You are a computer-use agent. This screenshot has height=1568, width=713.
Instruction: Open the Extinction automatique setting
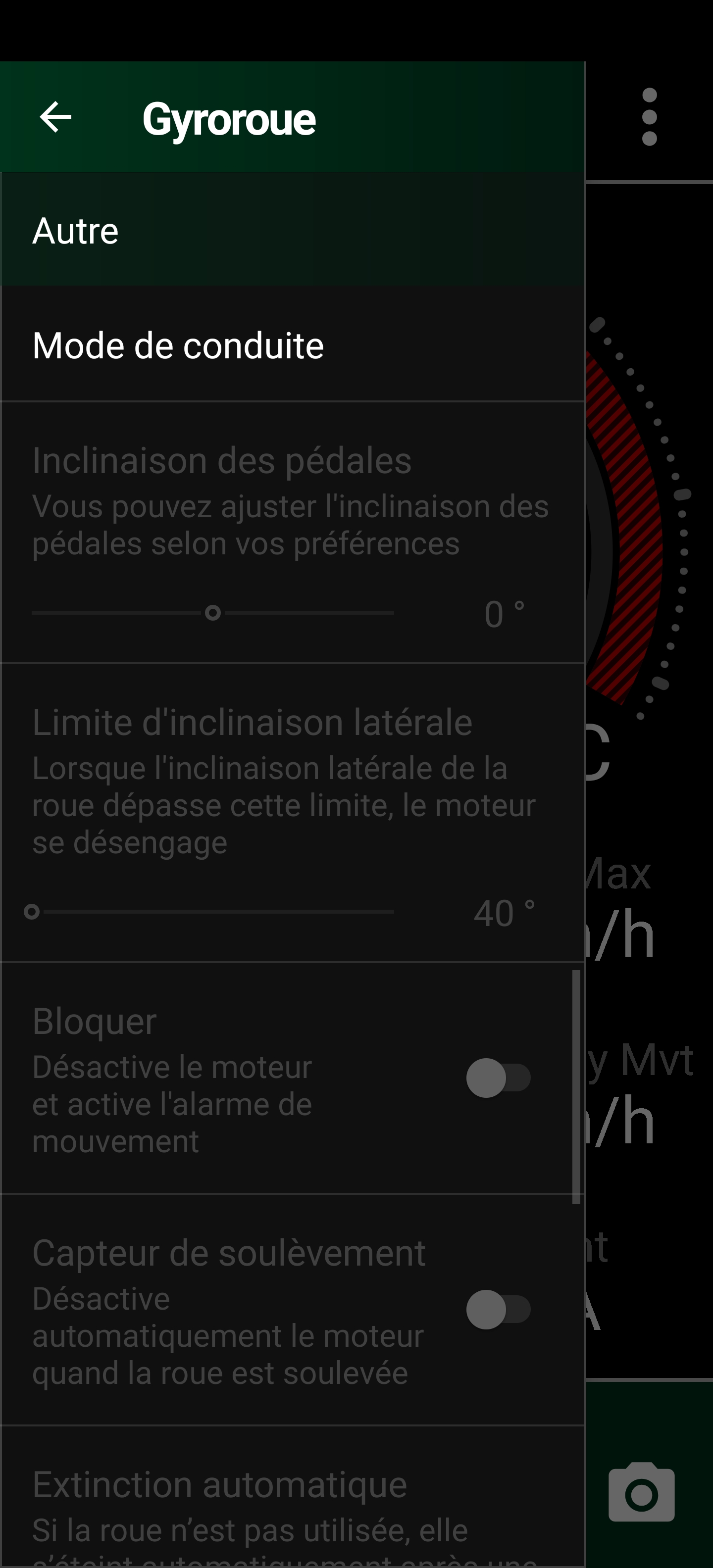292,1497
